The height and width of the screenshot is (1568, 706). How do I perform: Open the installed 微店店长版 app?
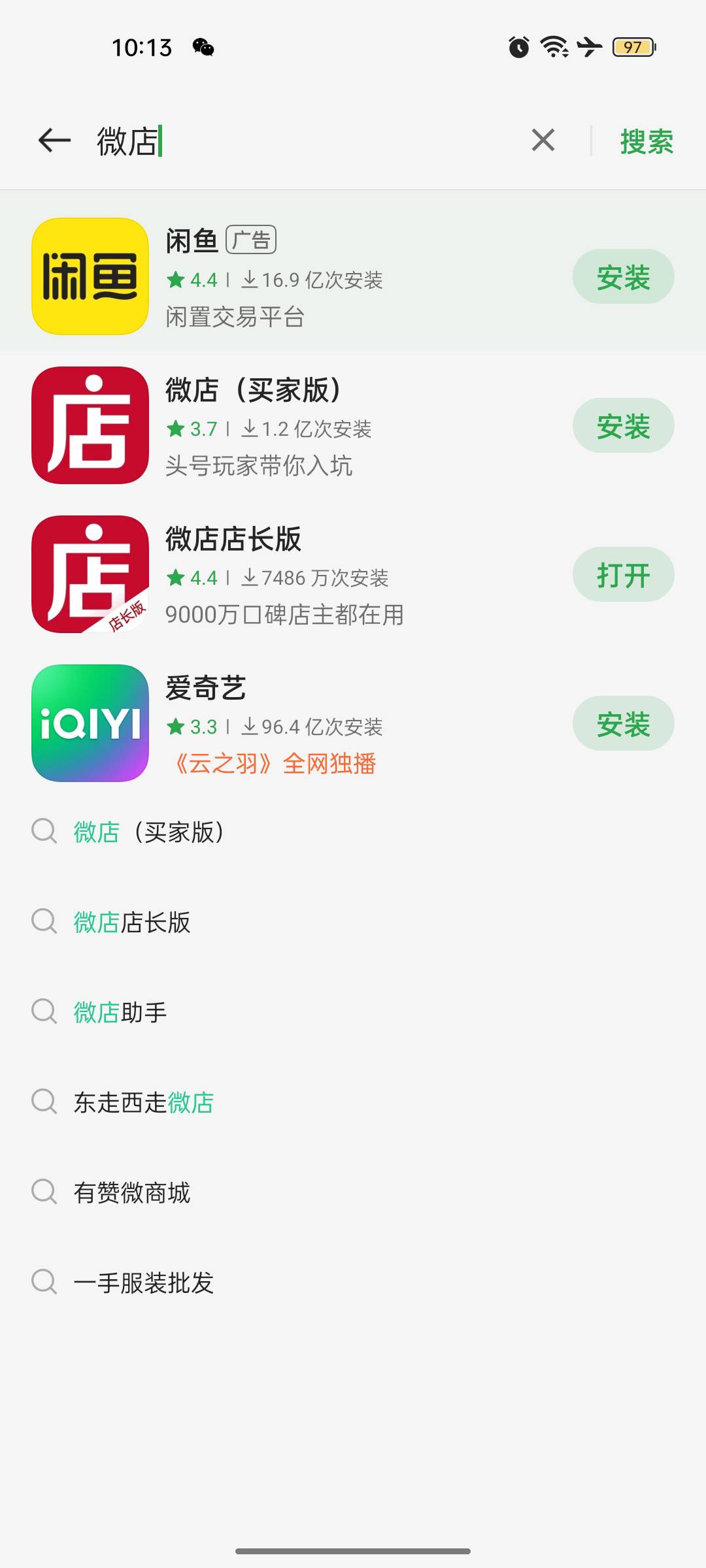[x=623, y=574]
